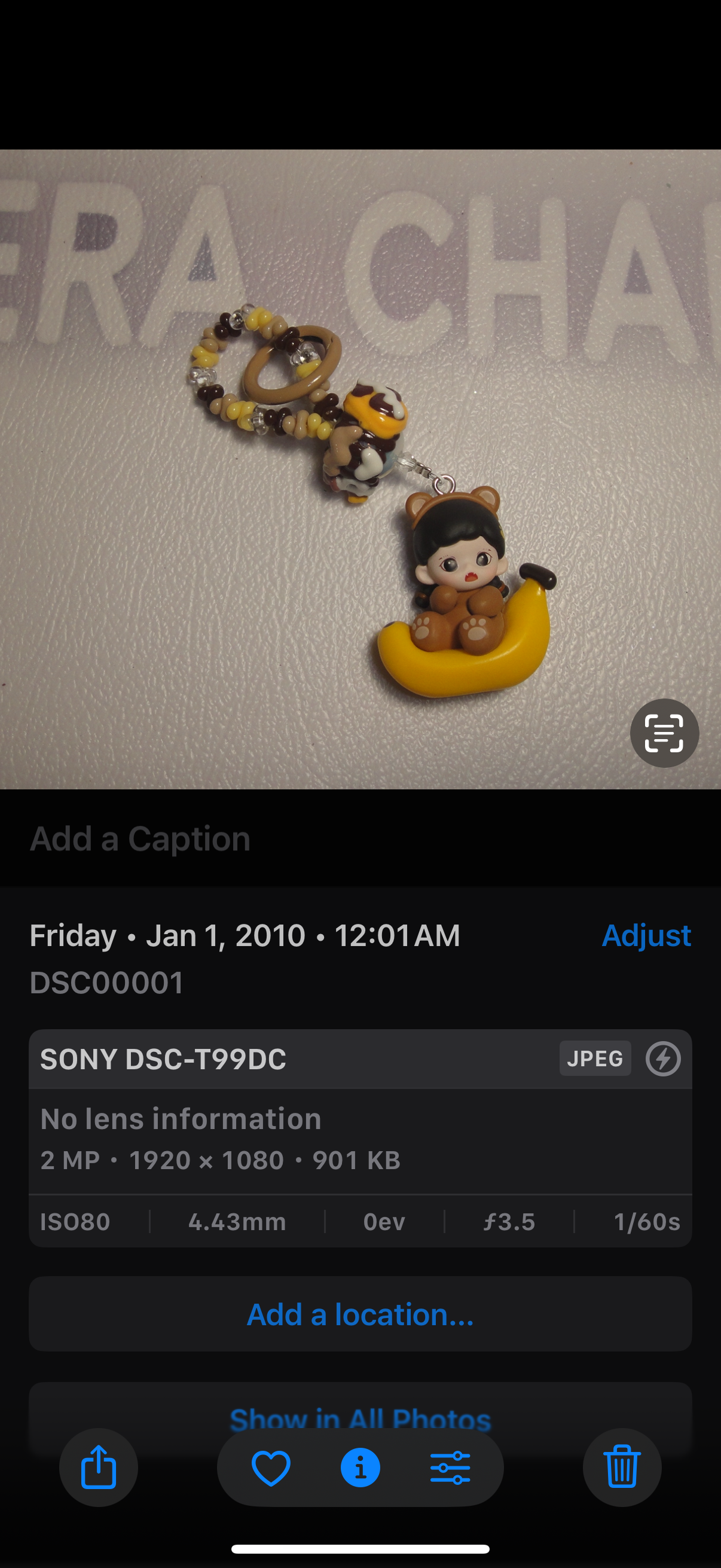Favorite the photo with the heart icon
The width and height of the screenshot is (721, 1568).
pyautogui.click(x=271, y=1468)
